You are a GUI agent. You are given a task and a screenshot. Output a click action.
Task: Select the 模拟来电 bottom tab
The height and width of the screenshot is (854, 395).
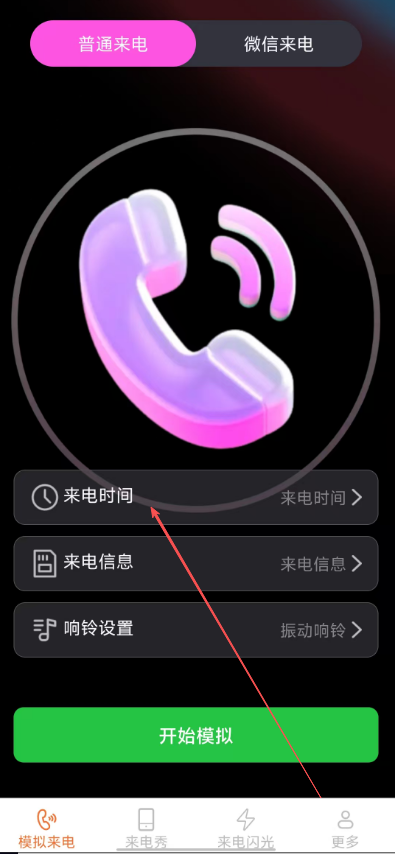pos(46,828)
